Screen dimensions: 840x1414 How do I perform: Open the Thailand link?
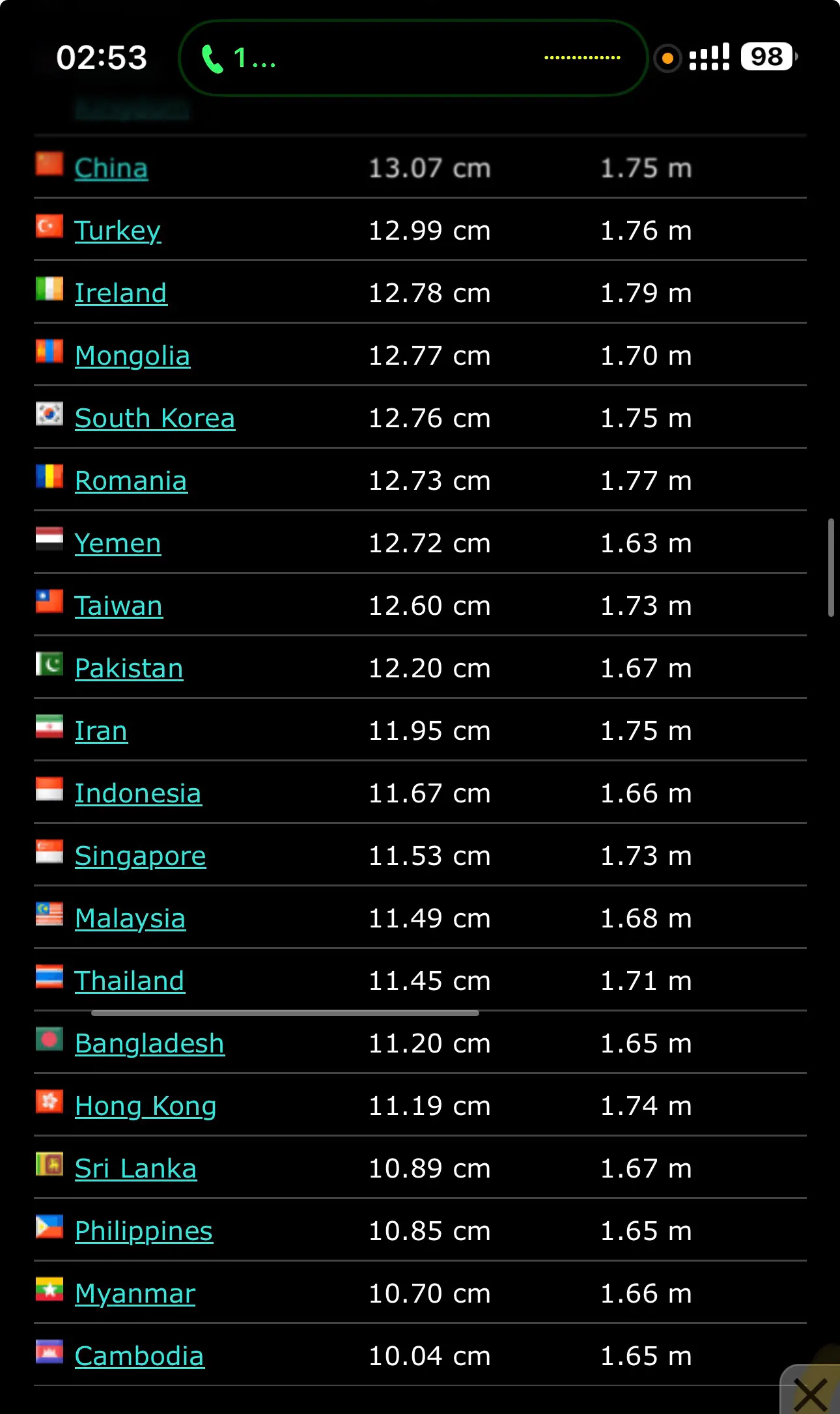pos(130,981)
